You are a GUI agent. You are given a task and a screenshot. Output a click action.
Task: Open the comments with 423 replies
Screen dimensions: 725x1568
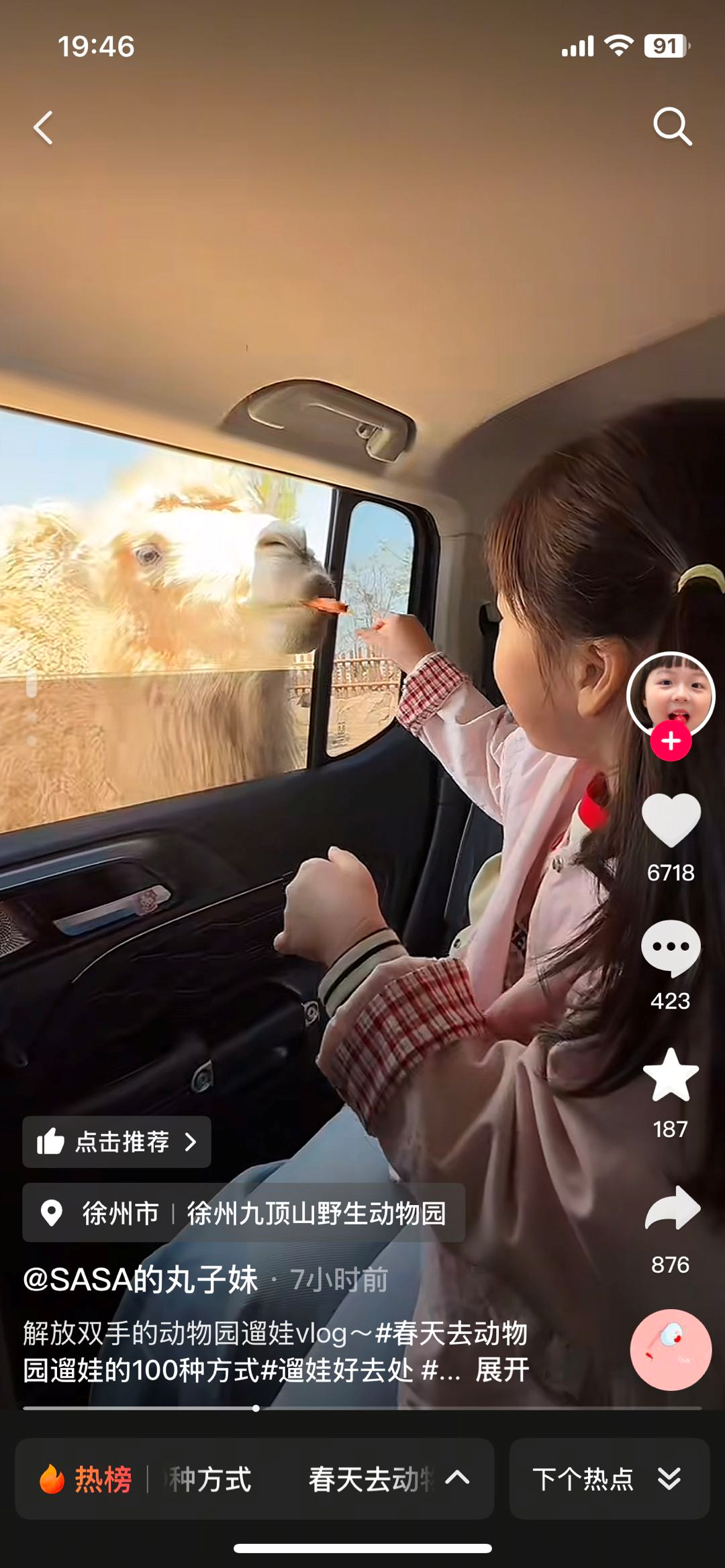[x=671, y=949]
